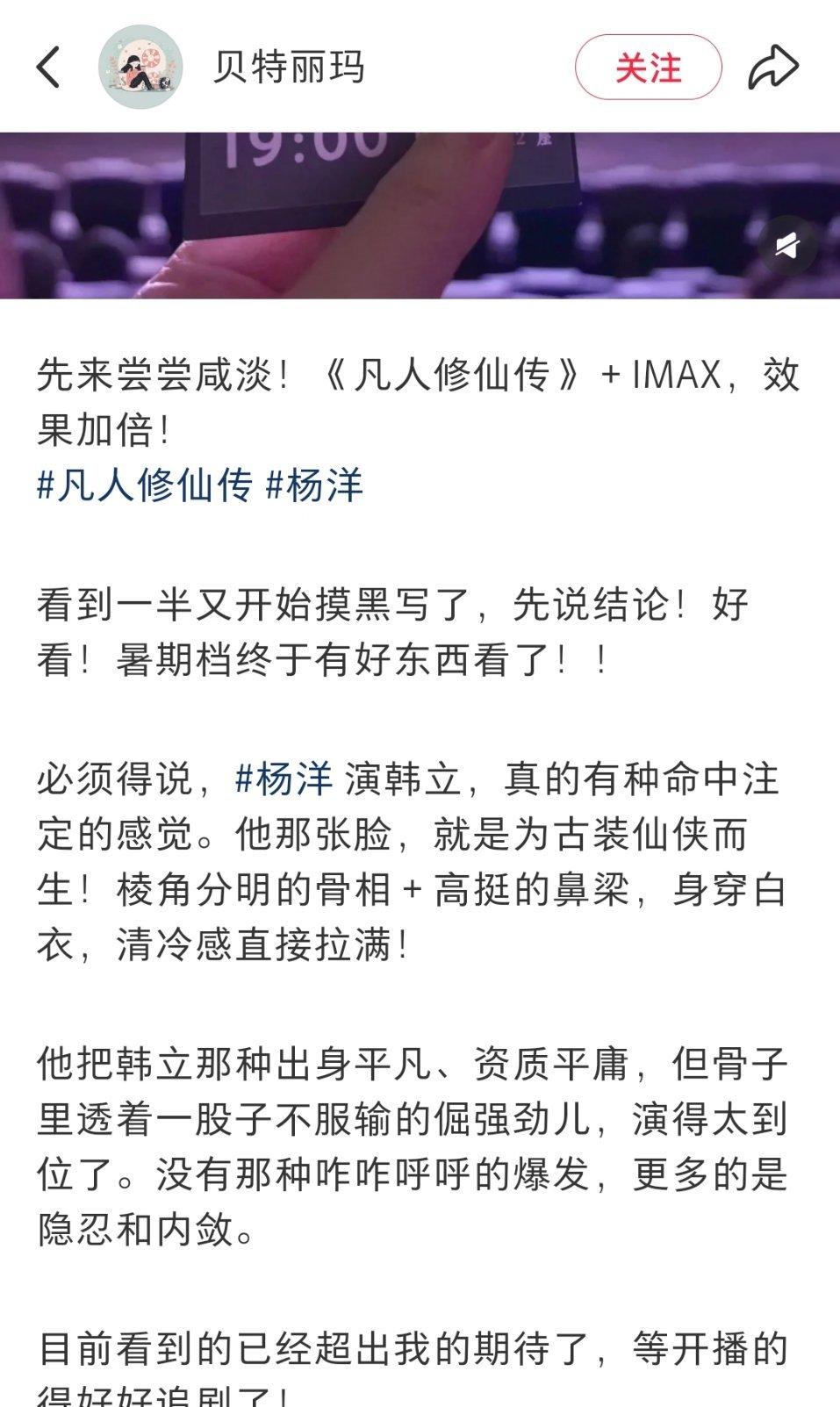Share this post via the arrow icon
Image resolution: width=840 pixels, height=1407 pixels.
point(773,67)
